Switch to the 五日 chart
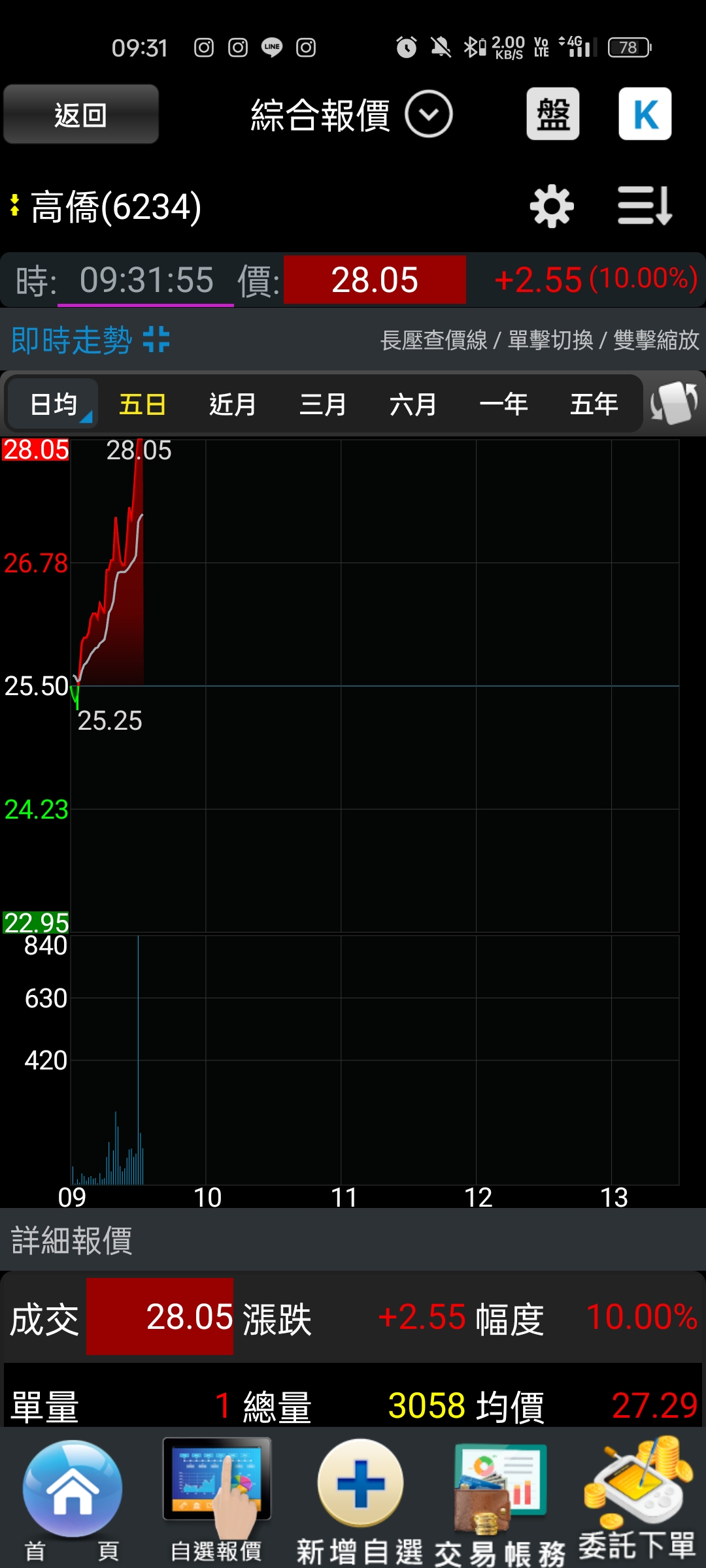This screenshot has height=1568, width=706. 143,404
